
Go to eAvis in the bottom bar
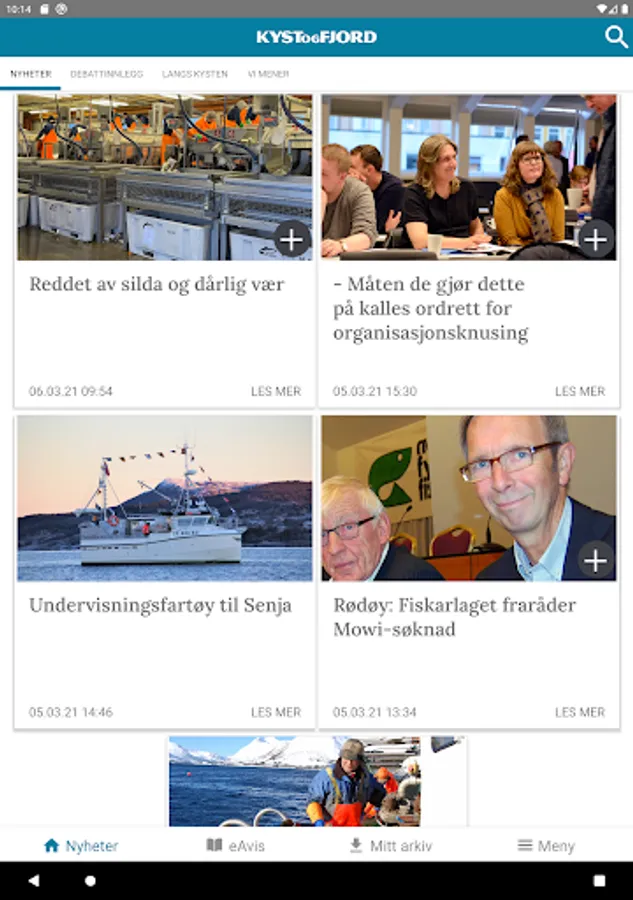coord(236,846)
